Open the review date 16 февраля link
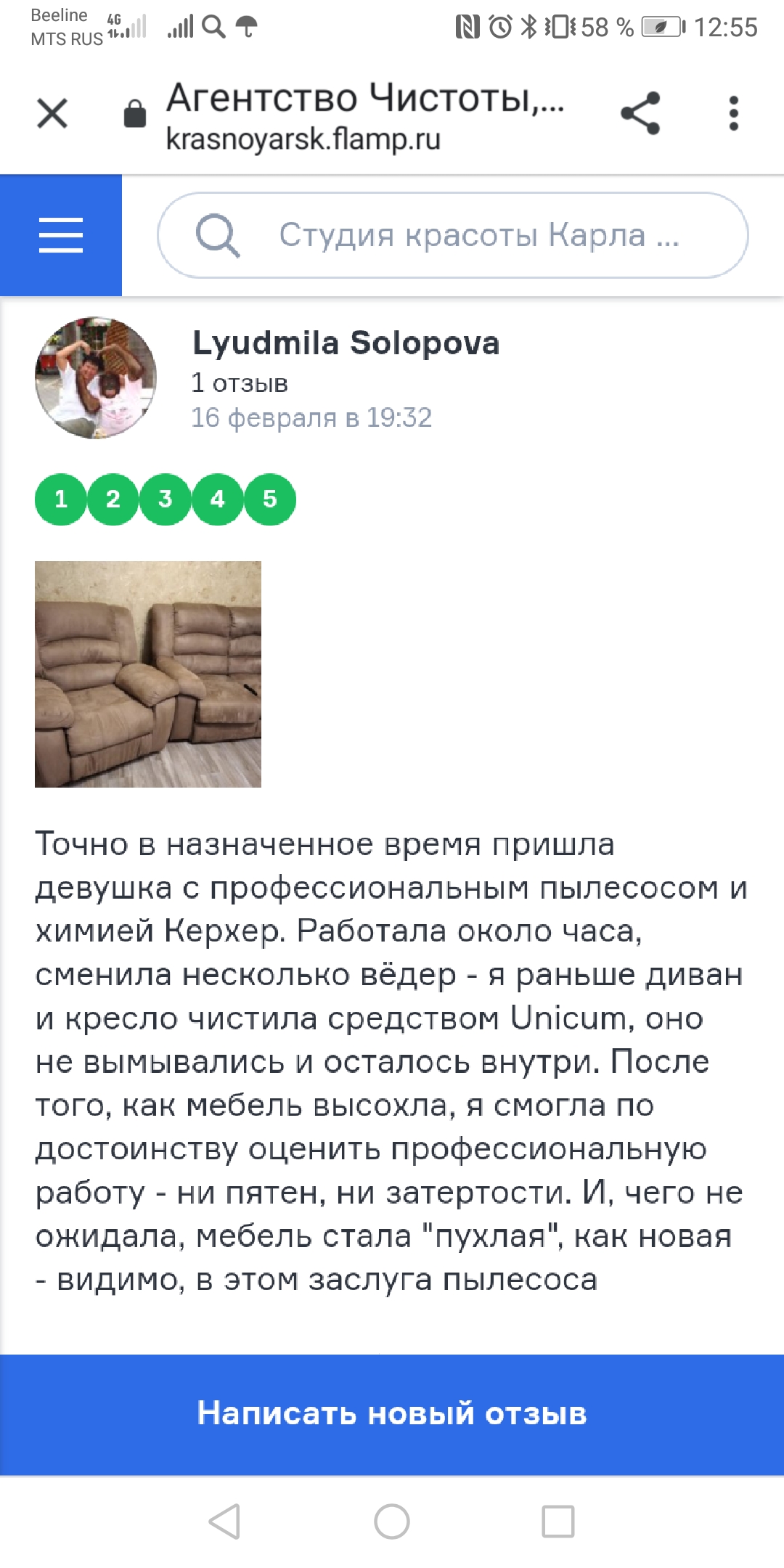784x1568 pixels. (311, 418)
